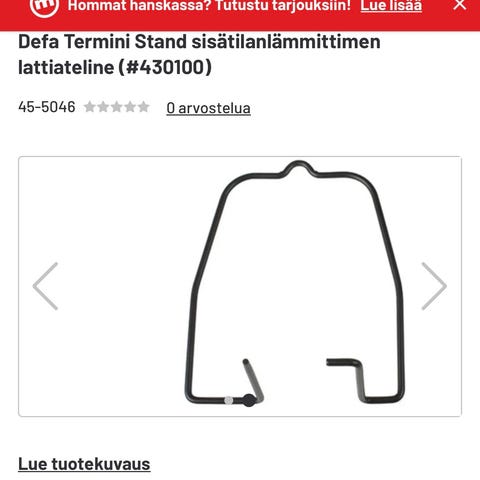This screenshot has height=480, width=480.
Task: Dismiss the red offers banner
Action: click(x=460, y=5)
